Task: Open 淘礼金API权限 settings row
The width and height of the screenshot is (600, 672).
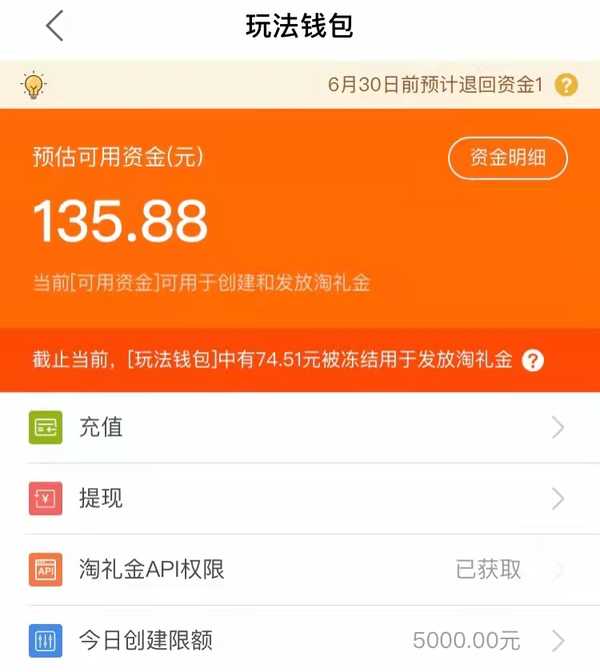Action: tap(300, 570)
